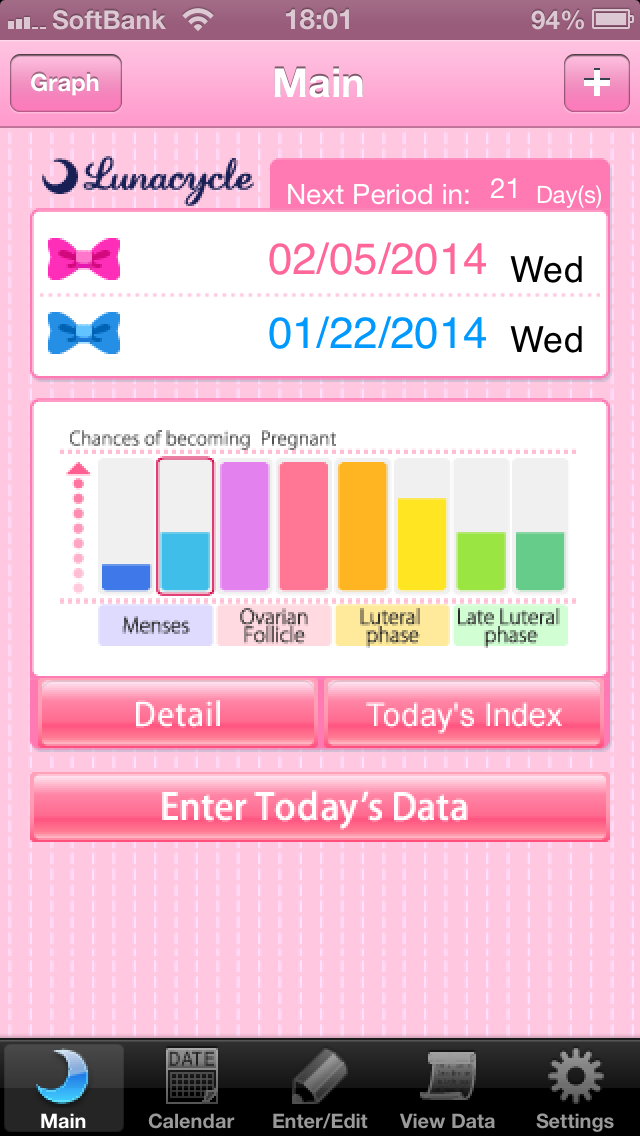Select the Main tab
Viewport: 640px width, 1136px height.
(63, 1089)
